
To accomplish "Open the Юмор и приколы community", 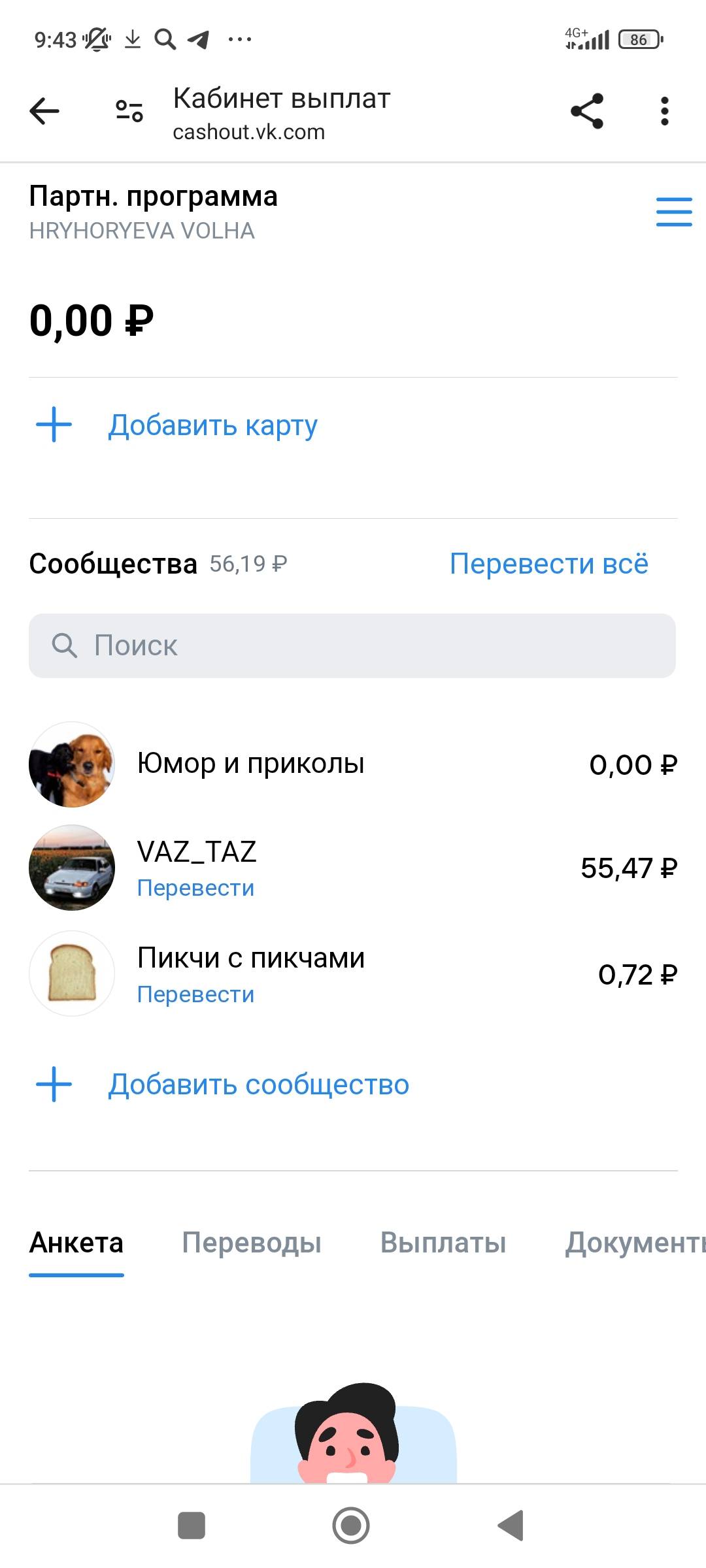I will pyautogui.click(x=250, y=764).
